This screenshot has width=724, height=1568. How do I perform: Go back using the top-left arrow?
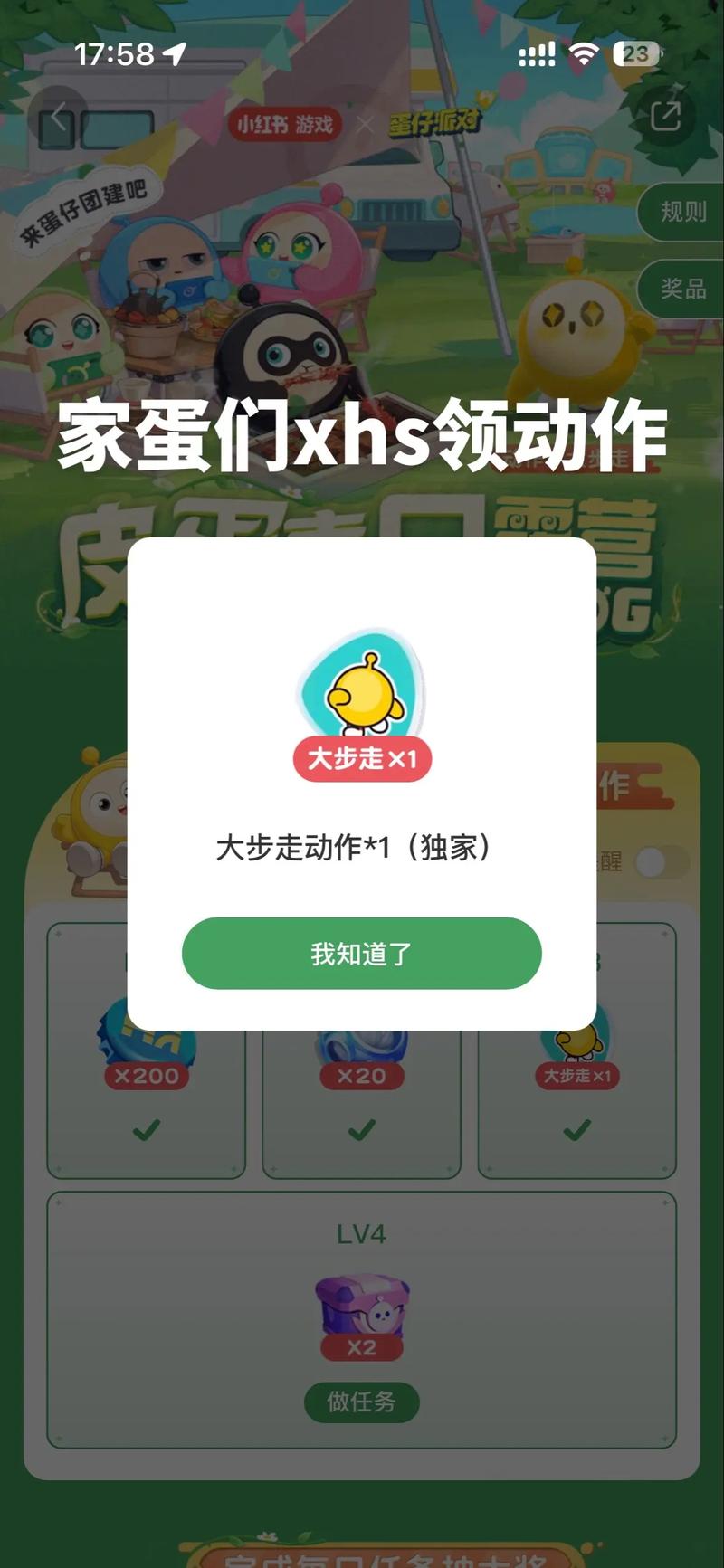point(58,118)
